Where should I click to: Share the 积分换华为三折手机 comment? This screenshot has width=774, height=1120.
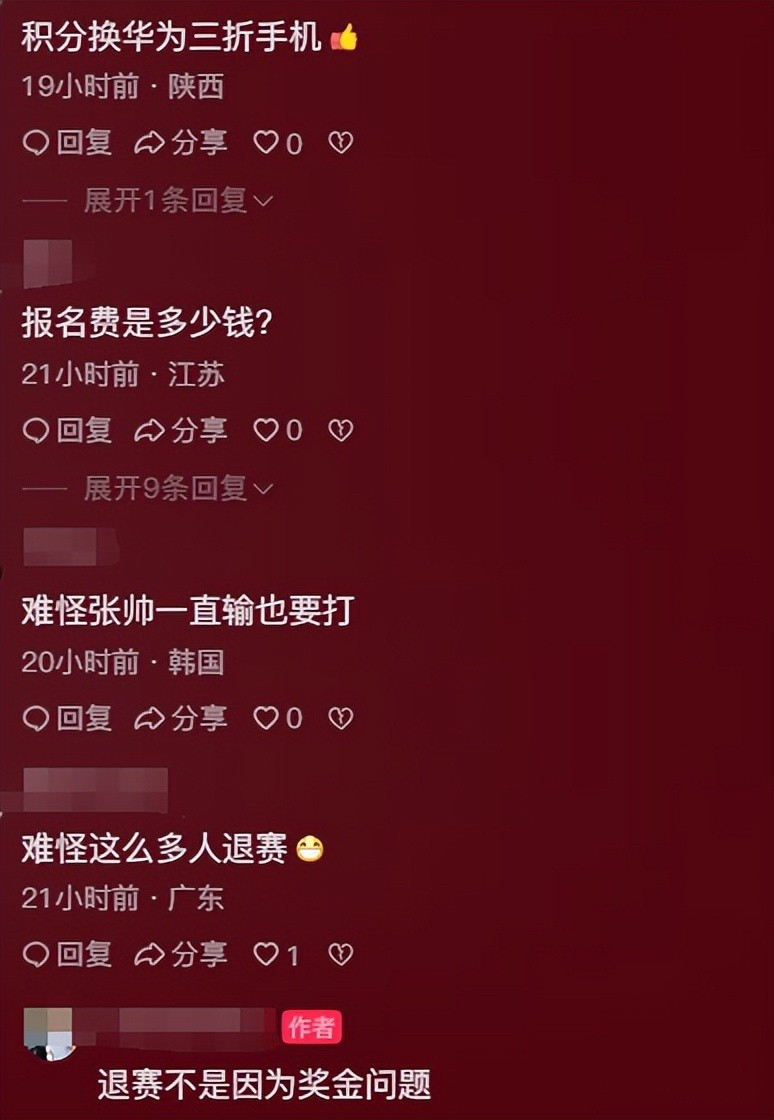coord(181,143)
